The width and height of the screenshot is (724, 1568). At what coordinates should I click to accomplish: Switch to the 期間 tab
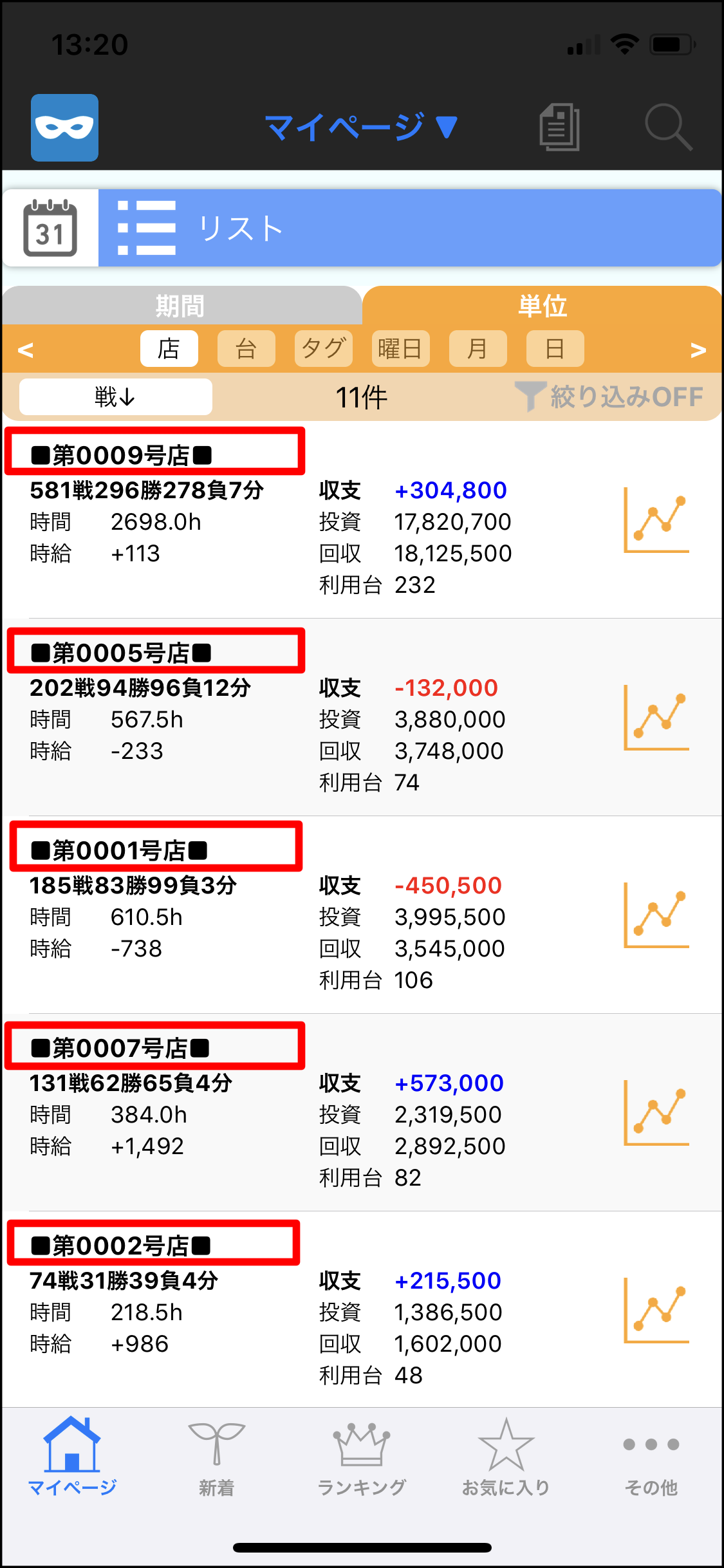181,306
